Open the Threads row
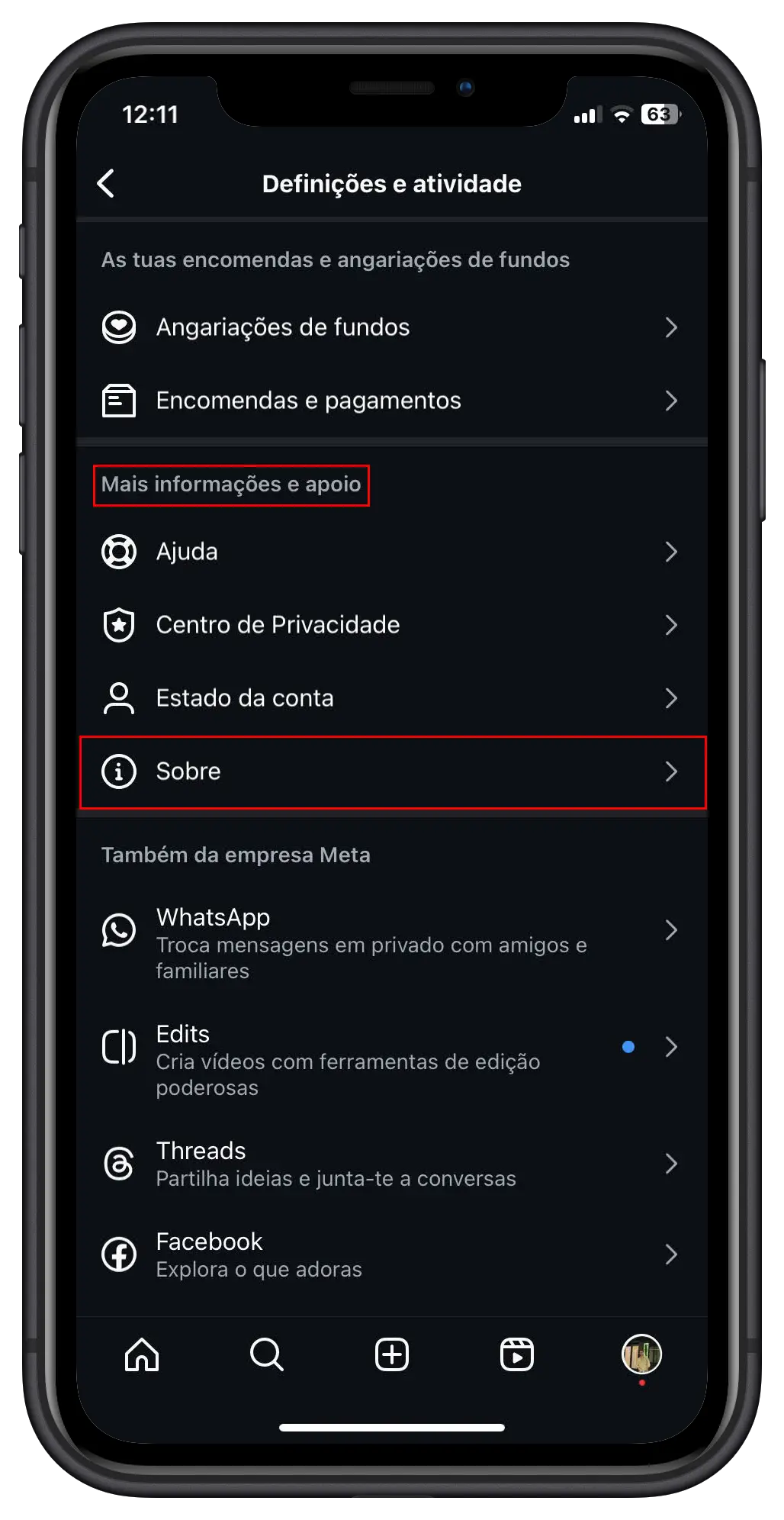Viewport: 784px width, 1520px height. click(390, 1164)
